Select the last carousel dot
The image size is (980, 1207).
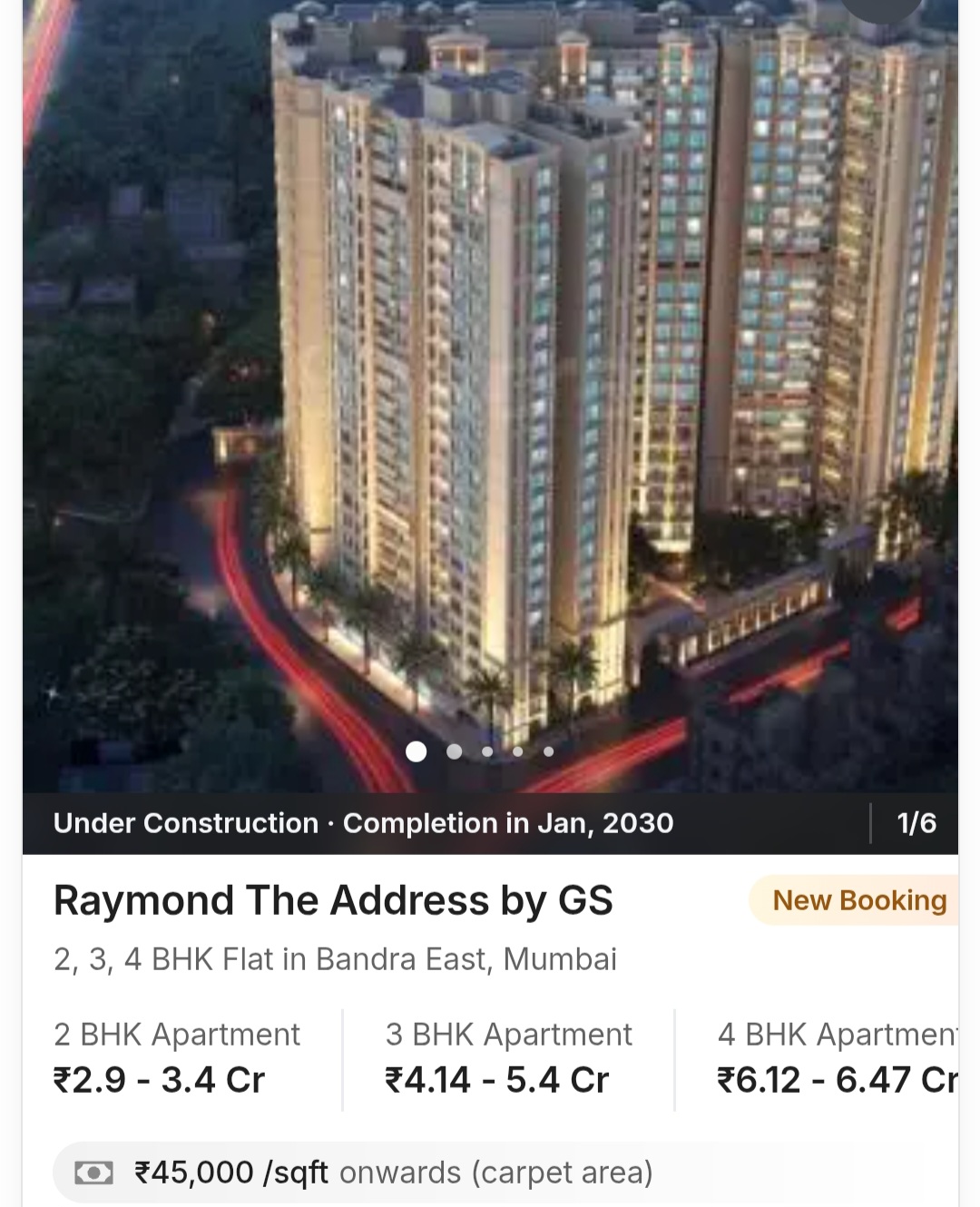point(548,751)
